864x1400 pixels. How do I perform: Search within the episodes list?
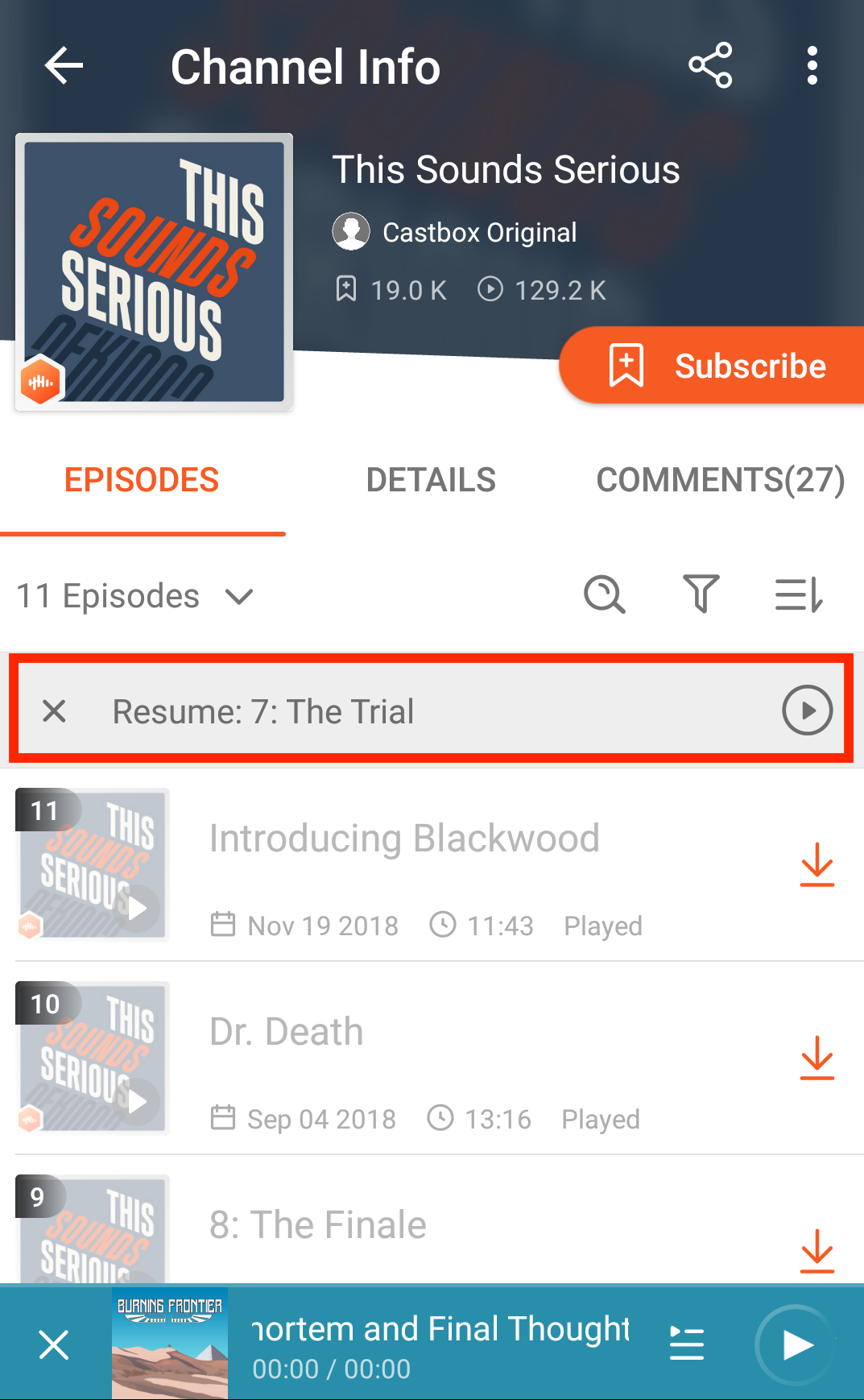(x=604, y=595)
